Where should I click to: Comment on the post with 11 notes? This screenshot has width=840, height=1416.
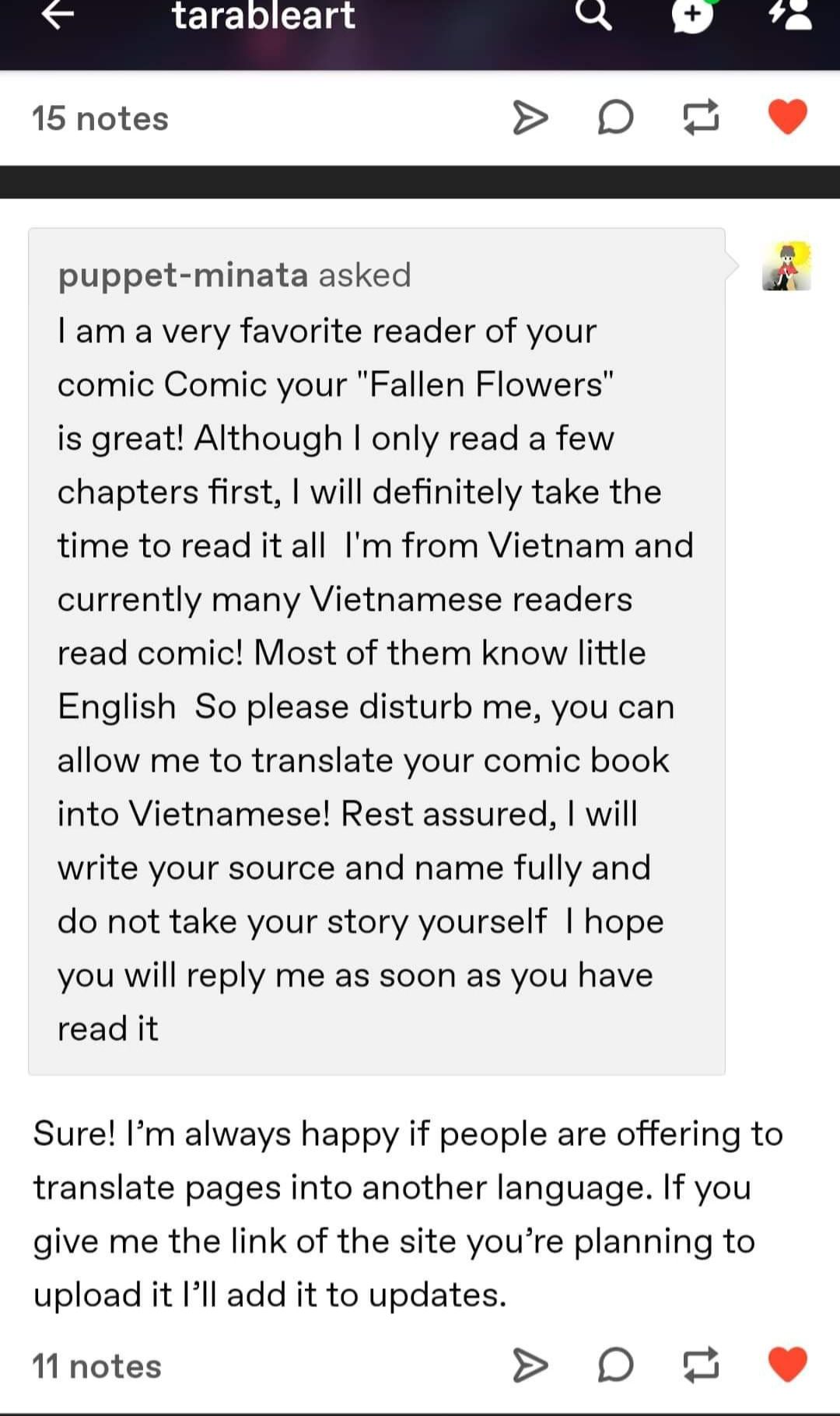click(x=615, y=1365)
